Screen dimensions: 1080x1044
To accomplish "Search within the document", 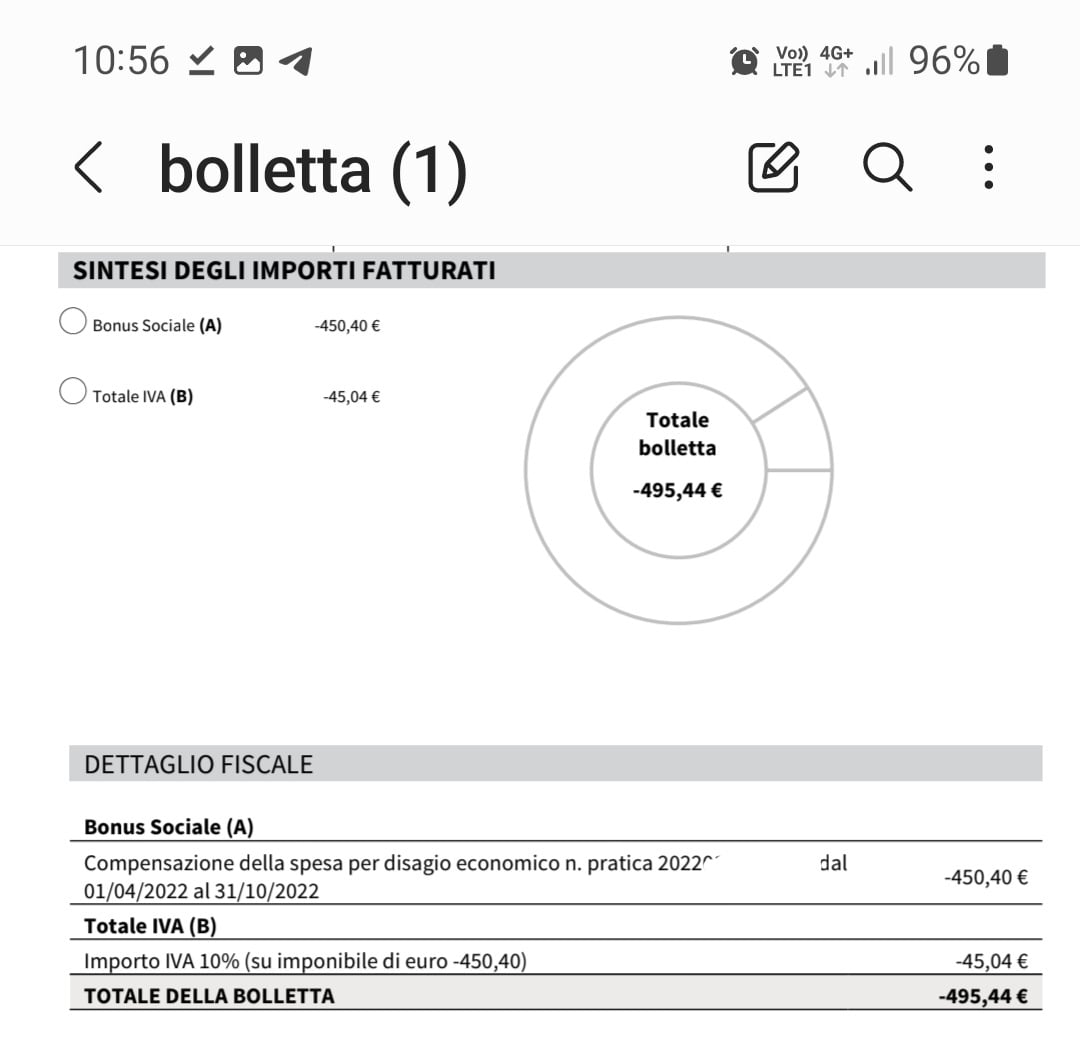I will (x=887, y=167).
